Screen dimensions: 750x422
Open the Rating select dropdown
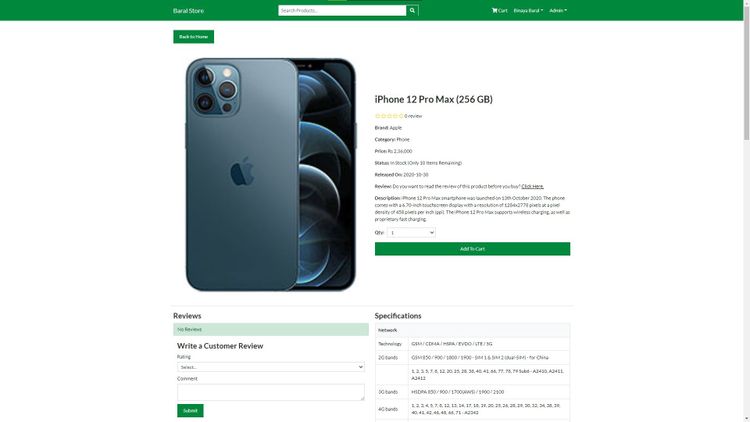(271, 367)
